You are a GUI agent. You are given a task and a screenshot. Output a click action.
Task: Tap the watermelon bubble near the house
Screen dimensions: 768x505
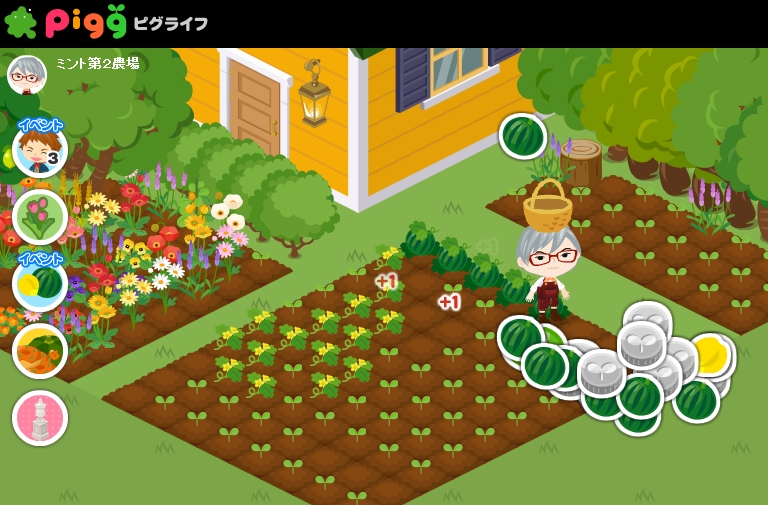(x=522, y=136)
